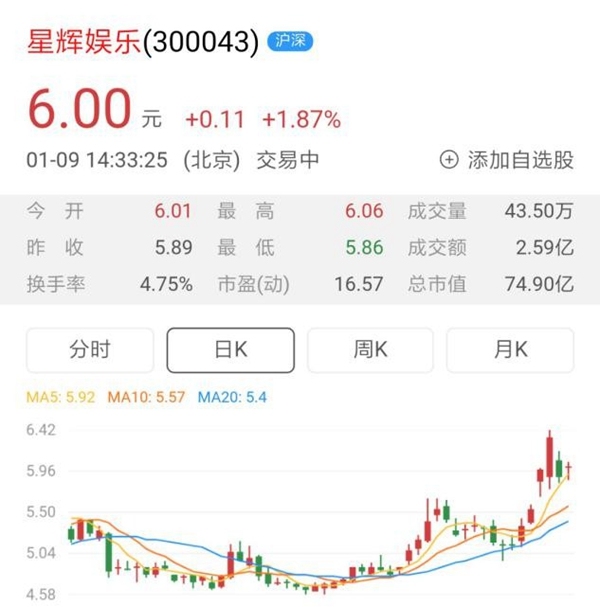Switch to the 分时 intraday chart tab
The image size is (600, 607).
pos(90,350)
